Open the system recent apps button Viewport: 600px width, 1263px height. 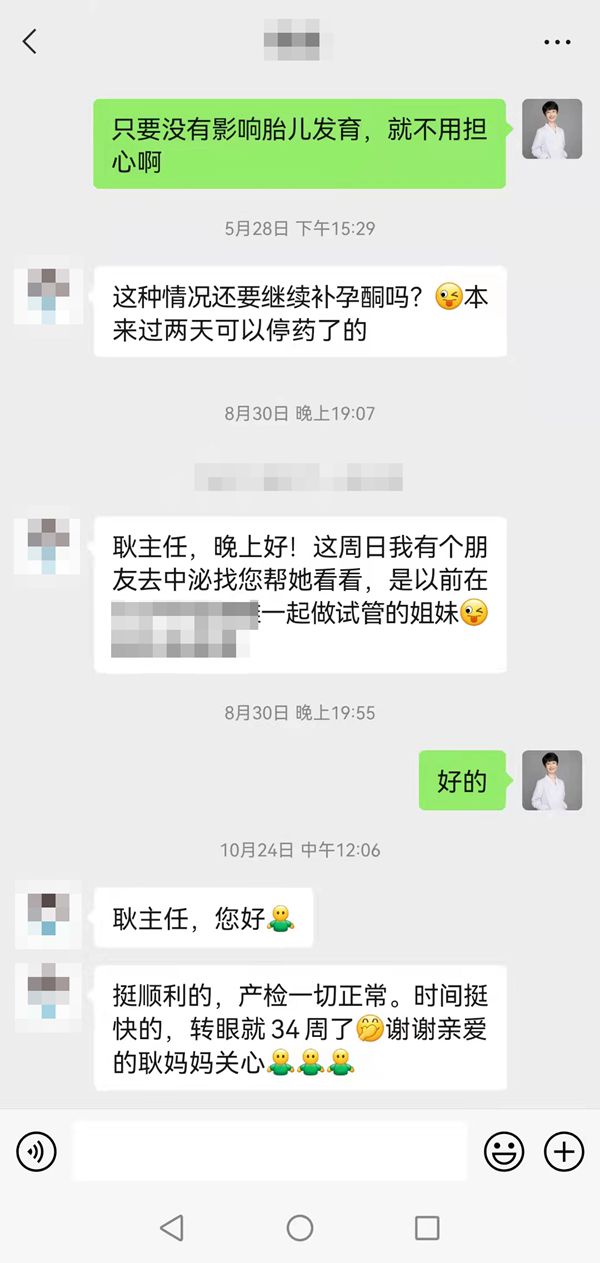[427, 1228]
